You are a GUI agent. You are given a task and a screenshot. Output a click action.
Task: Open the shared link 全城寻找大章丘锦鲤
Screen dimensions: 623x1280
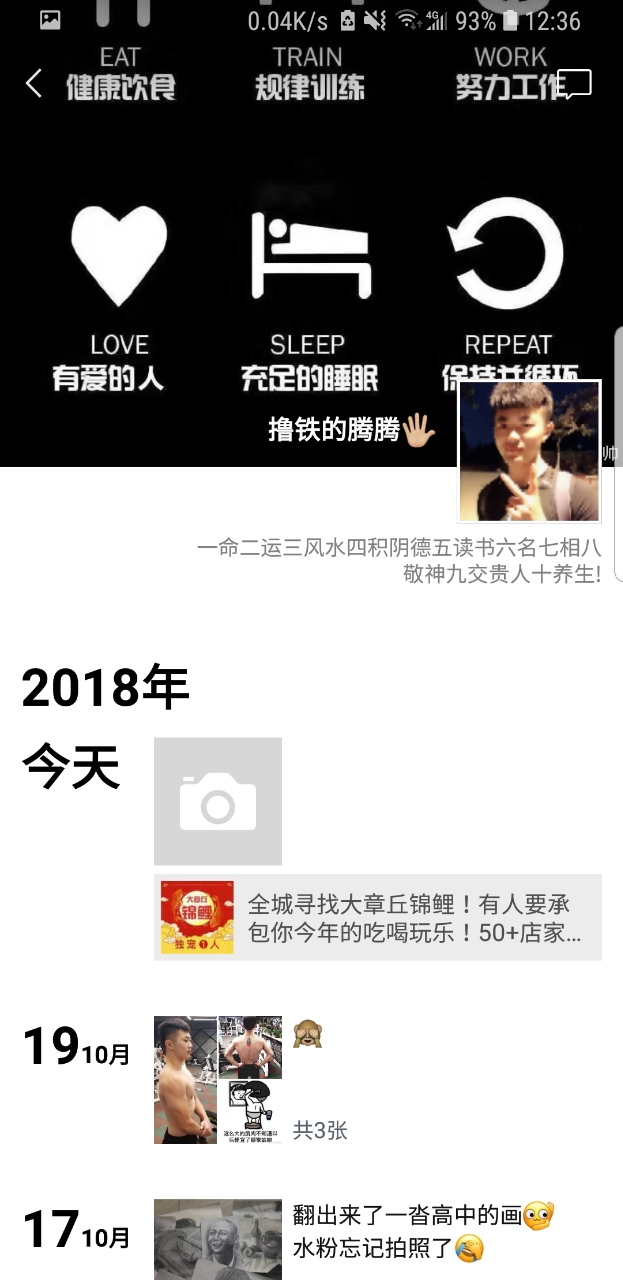[x=378, y=917]
